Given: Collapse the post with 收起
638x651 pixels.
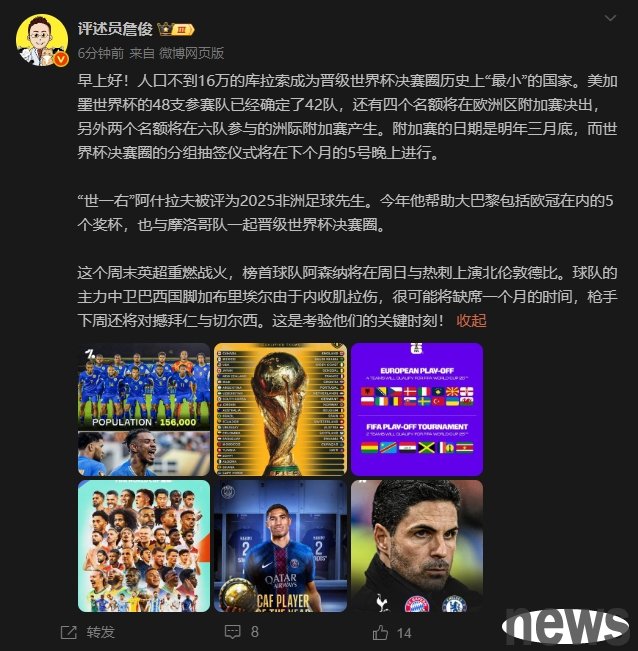Looking at the screenshot, I should 471,320.
